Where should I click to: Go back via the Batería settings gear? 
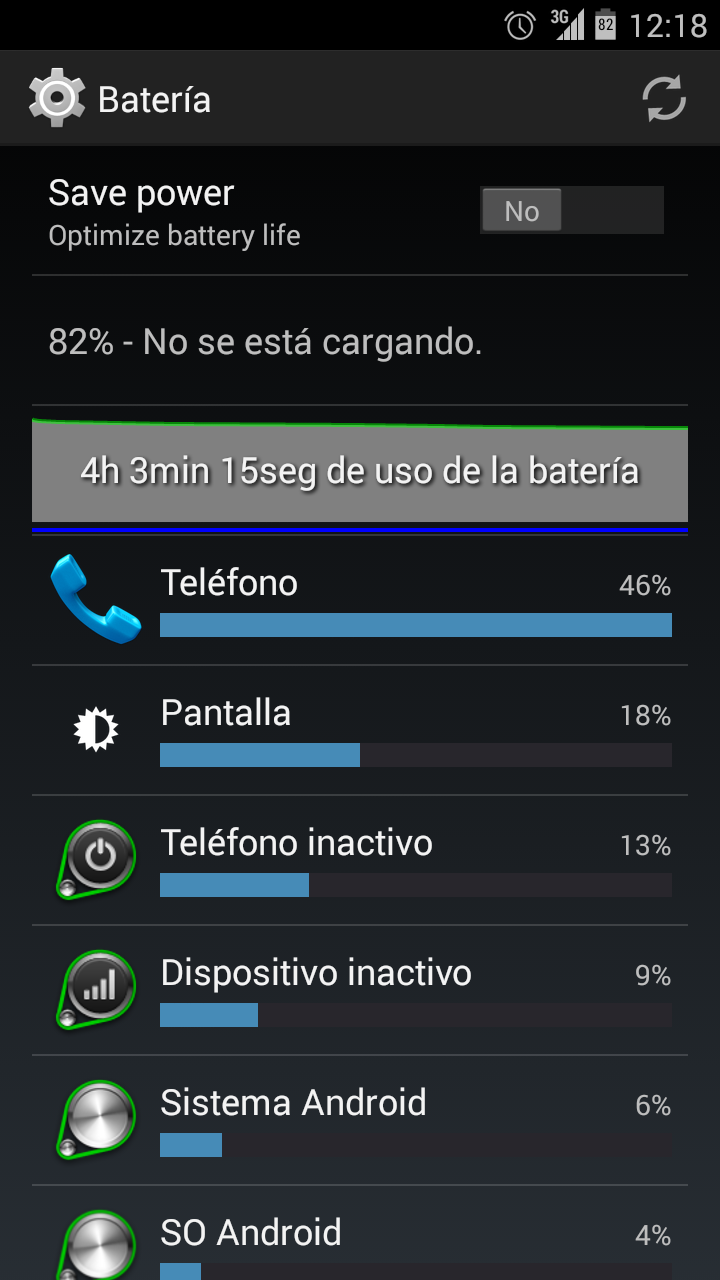[57, 99]
